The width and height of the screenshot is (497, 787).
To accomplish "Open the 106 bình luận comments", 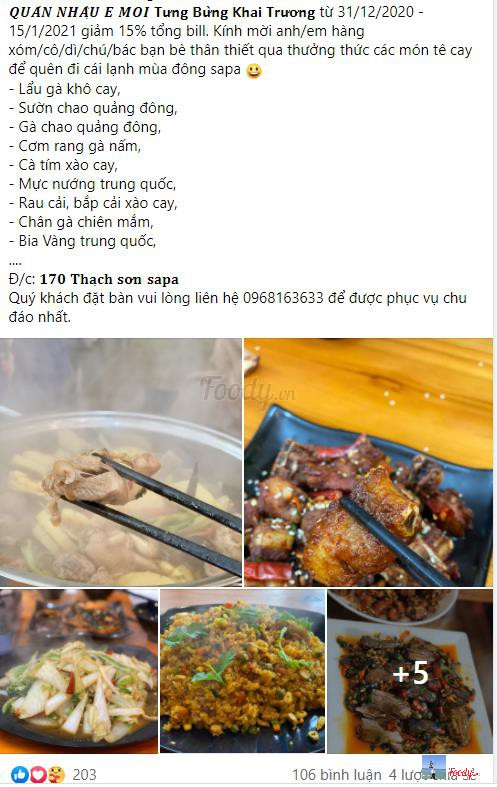I will pos(336,774).
